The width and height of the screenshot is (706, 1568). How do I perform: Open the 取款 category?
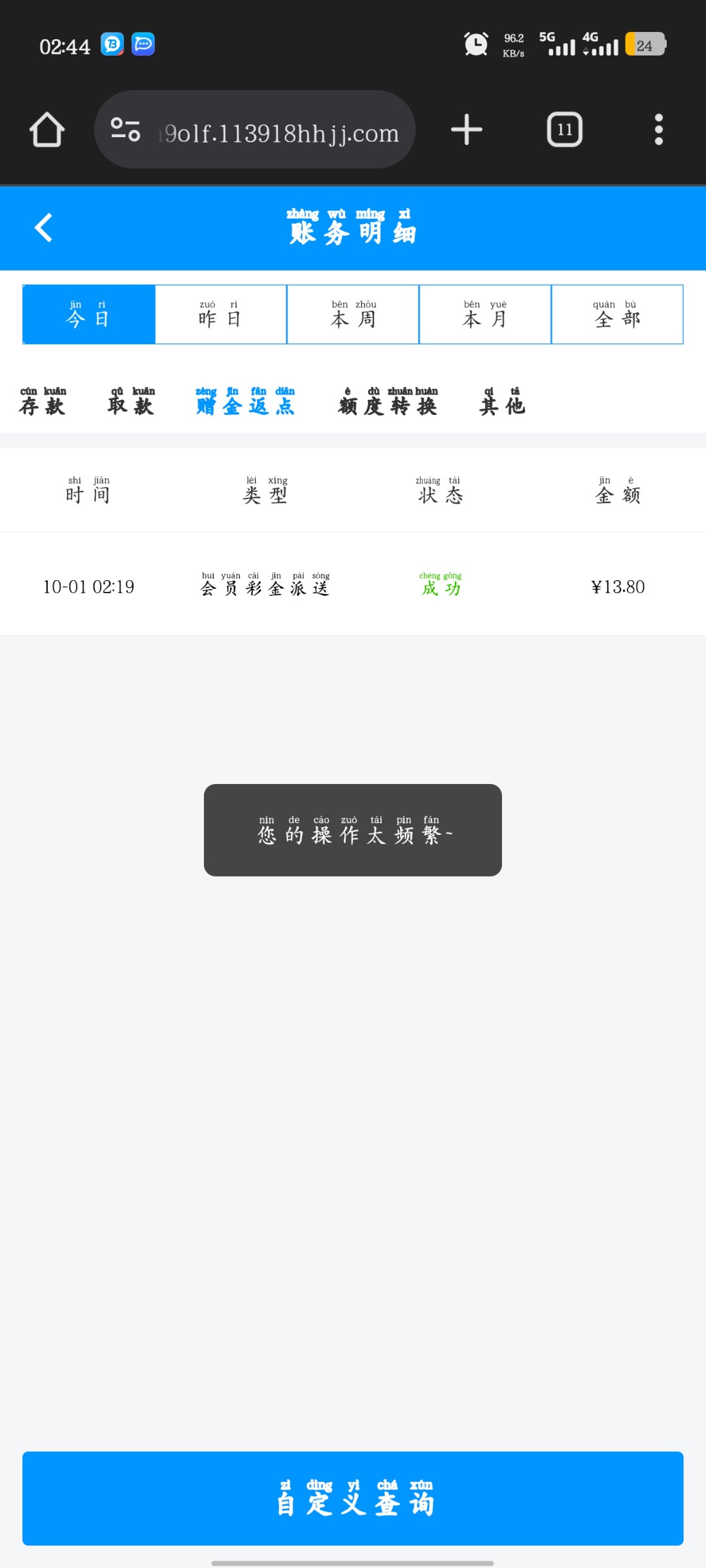click(x=131, y=402)
